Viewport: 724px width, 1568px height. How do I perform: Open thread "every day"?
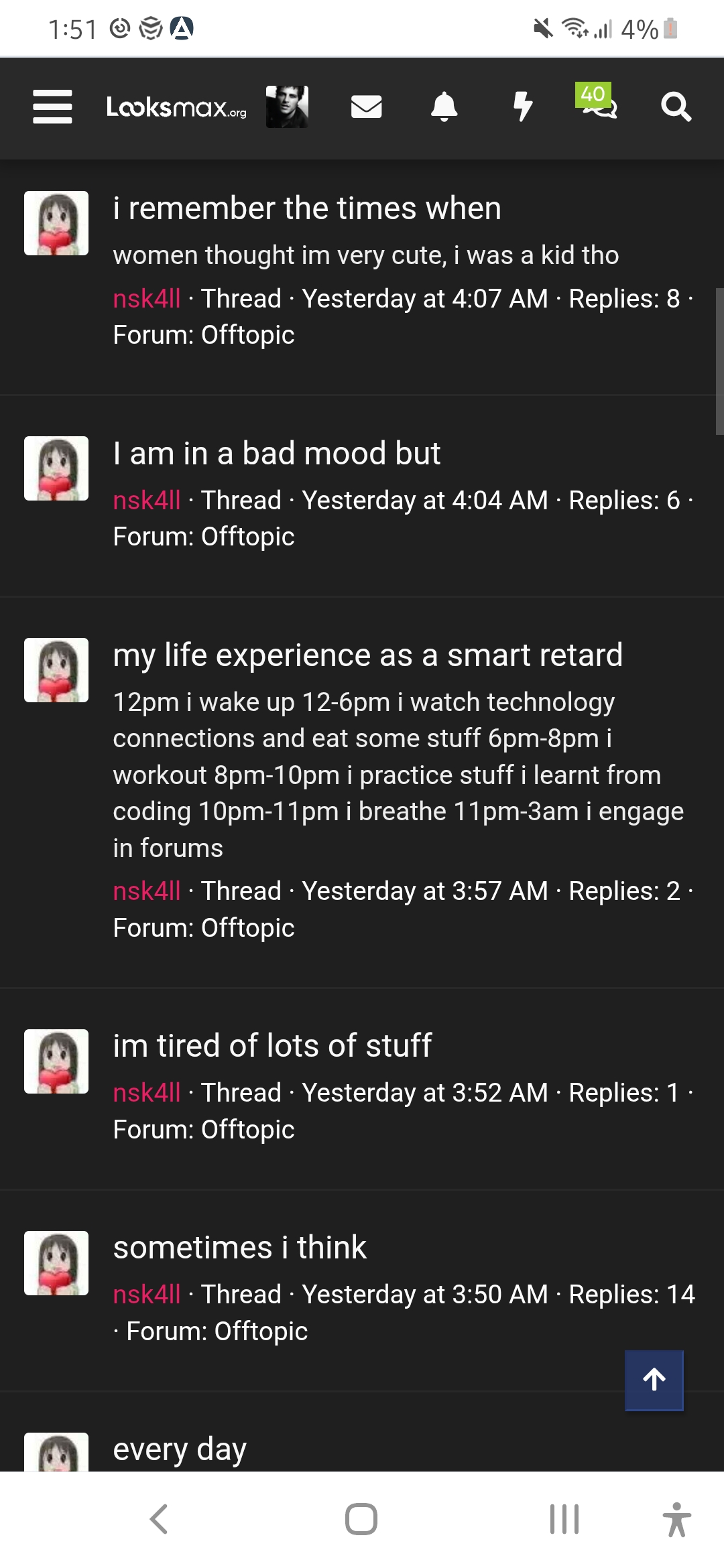coord(180,1449)
